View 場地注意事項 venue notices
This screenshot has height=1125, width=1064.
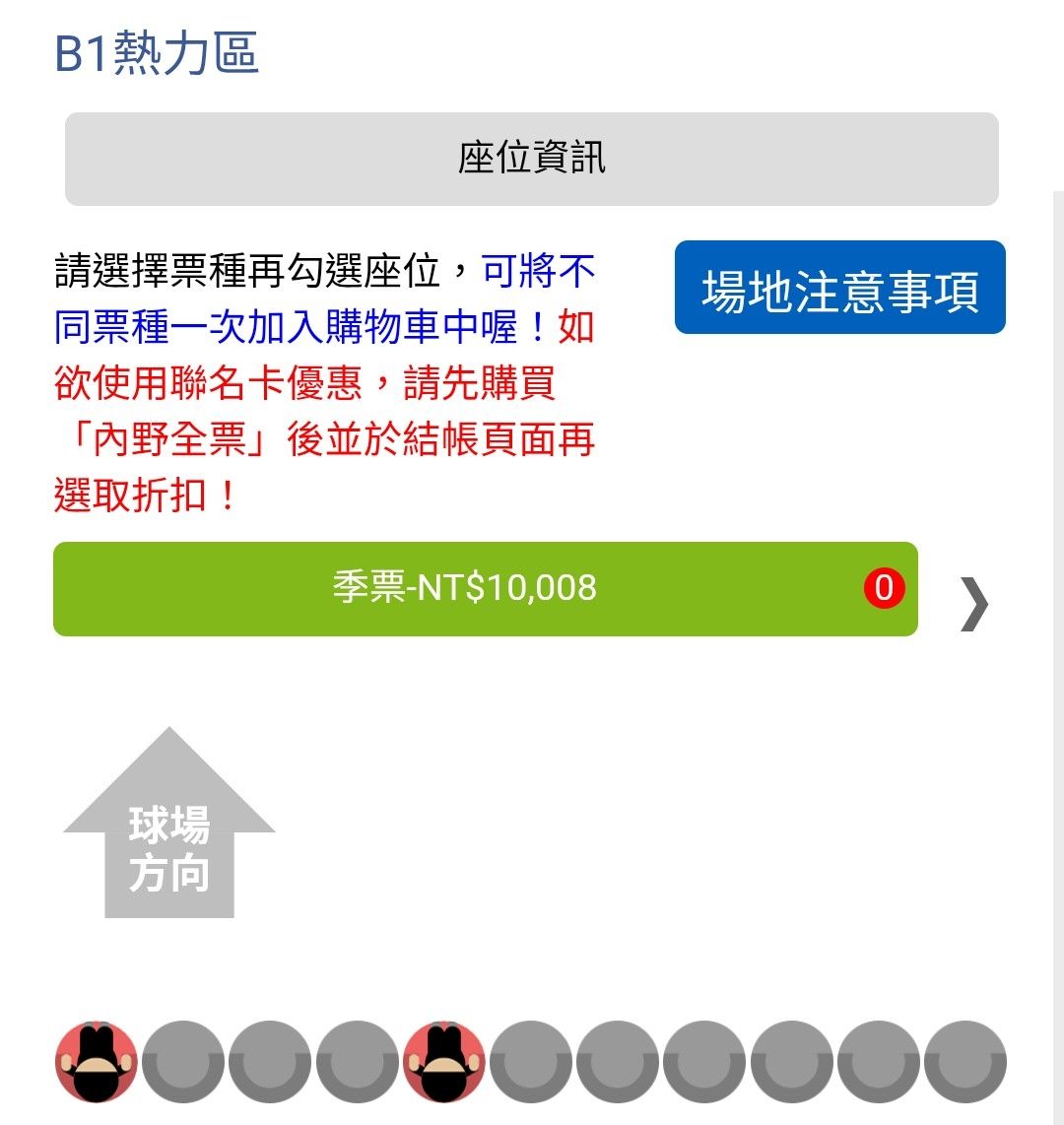tap(839, 288)
